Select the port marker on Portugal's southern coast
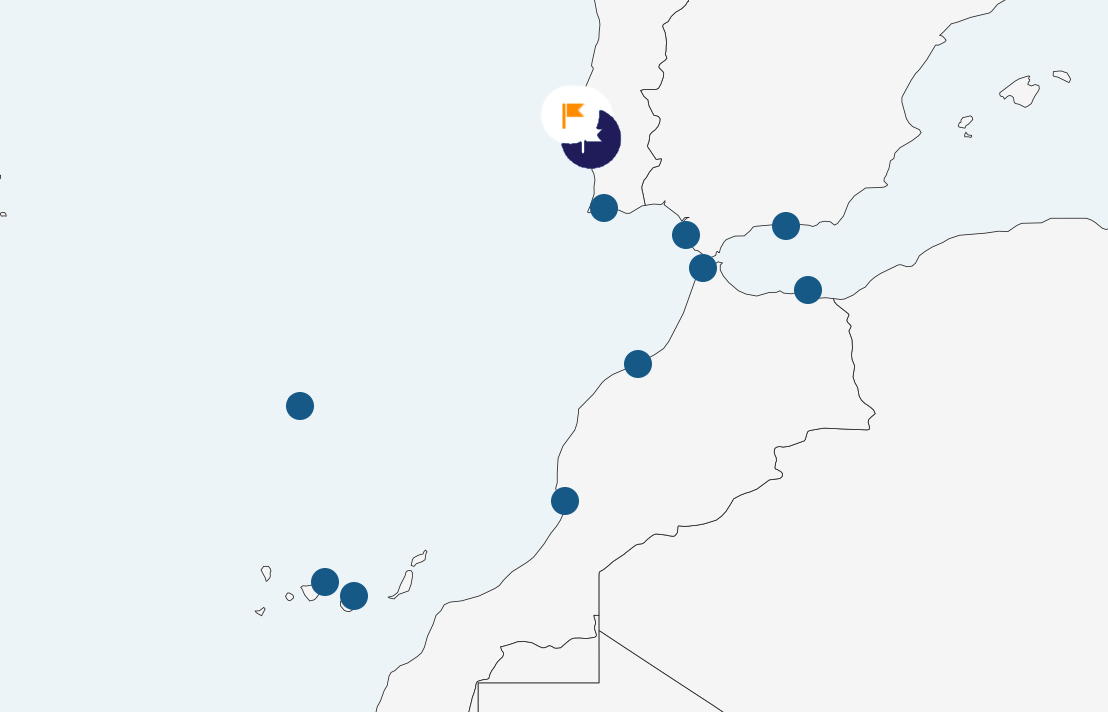This screenshot has width=1108, height=712. tap(604, 208)
